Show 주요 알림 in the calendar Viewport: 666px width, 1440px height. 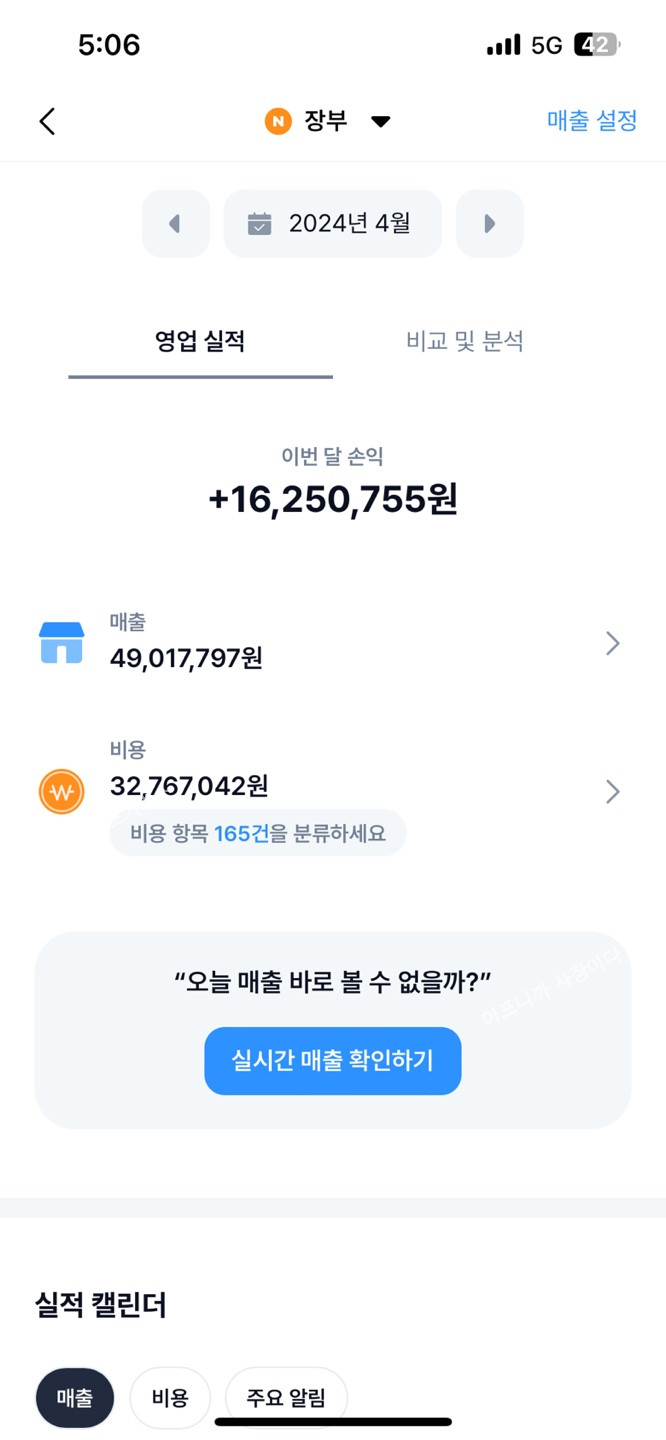[x=286, y=1397]
